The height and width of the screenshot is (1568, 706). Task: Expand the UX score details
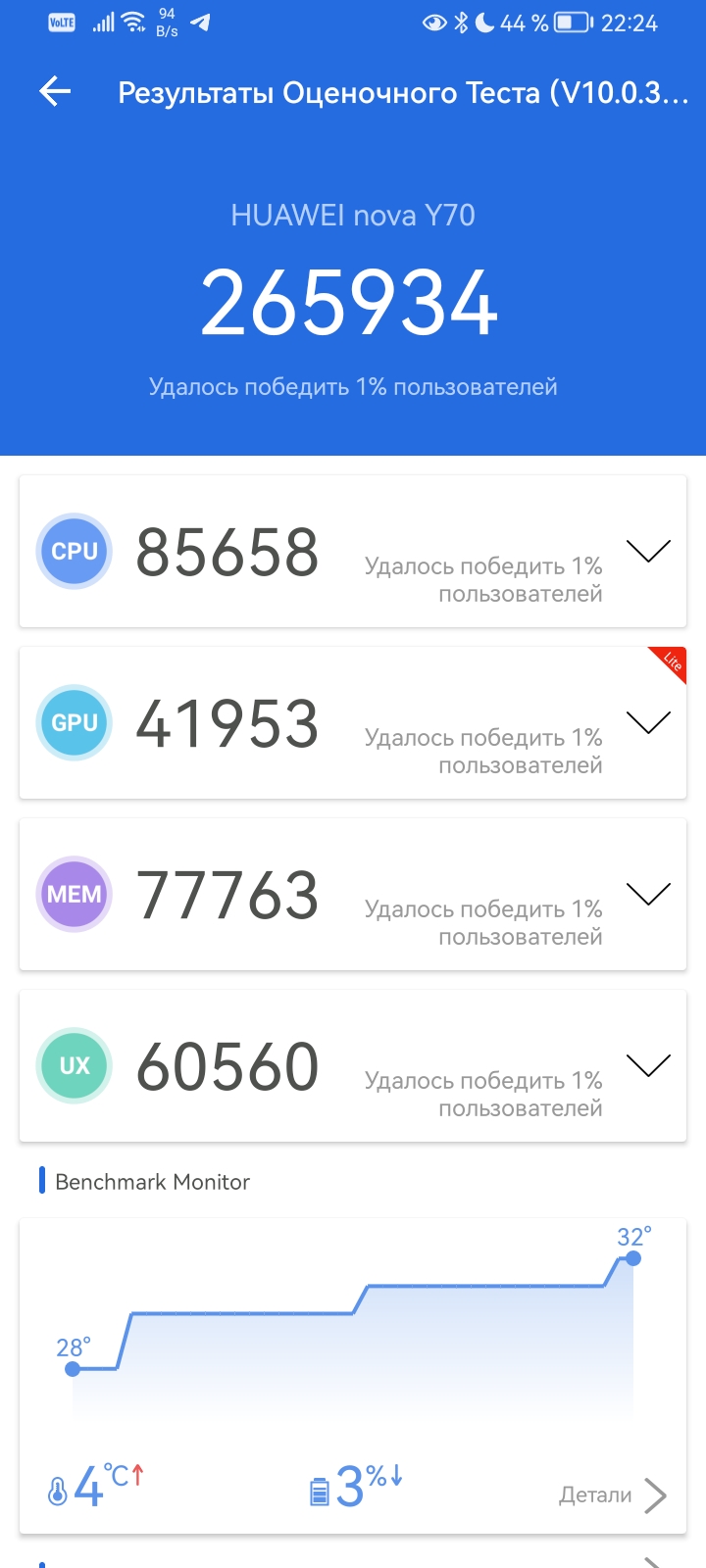(x=648, y=1065)
